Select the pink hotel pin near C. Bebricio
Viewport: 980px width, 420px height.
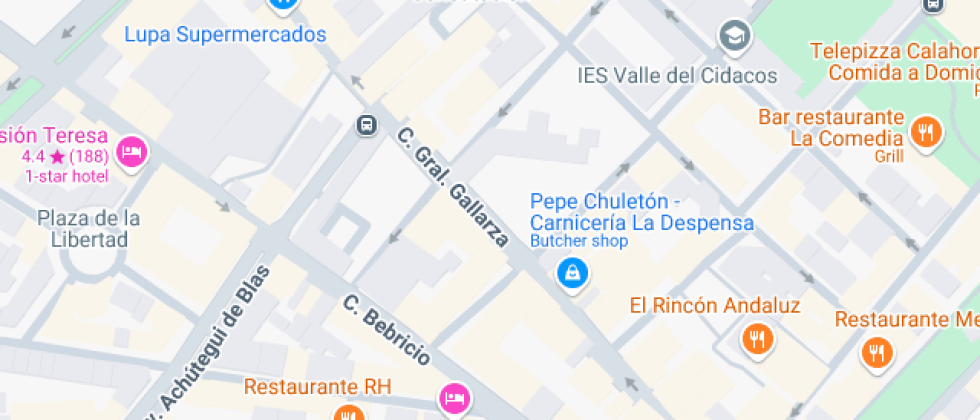pyautogui.click(x=455, y=397)
